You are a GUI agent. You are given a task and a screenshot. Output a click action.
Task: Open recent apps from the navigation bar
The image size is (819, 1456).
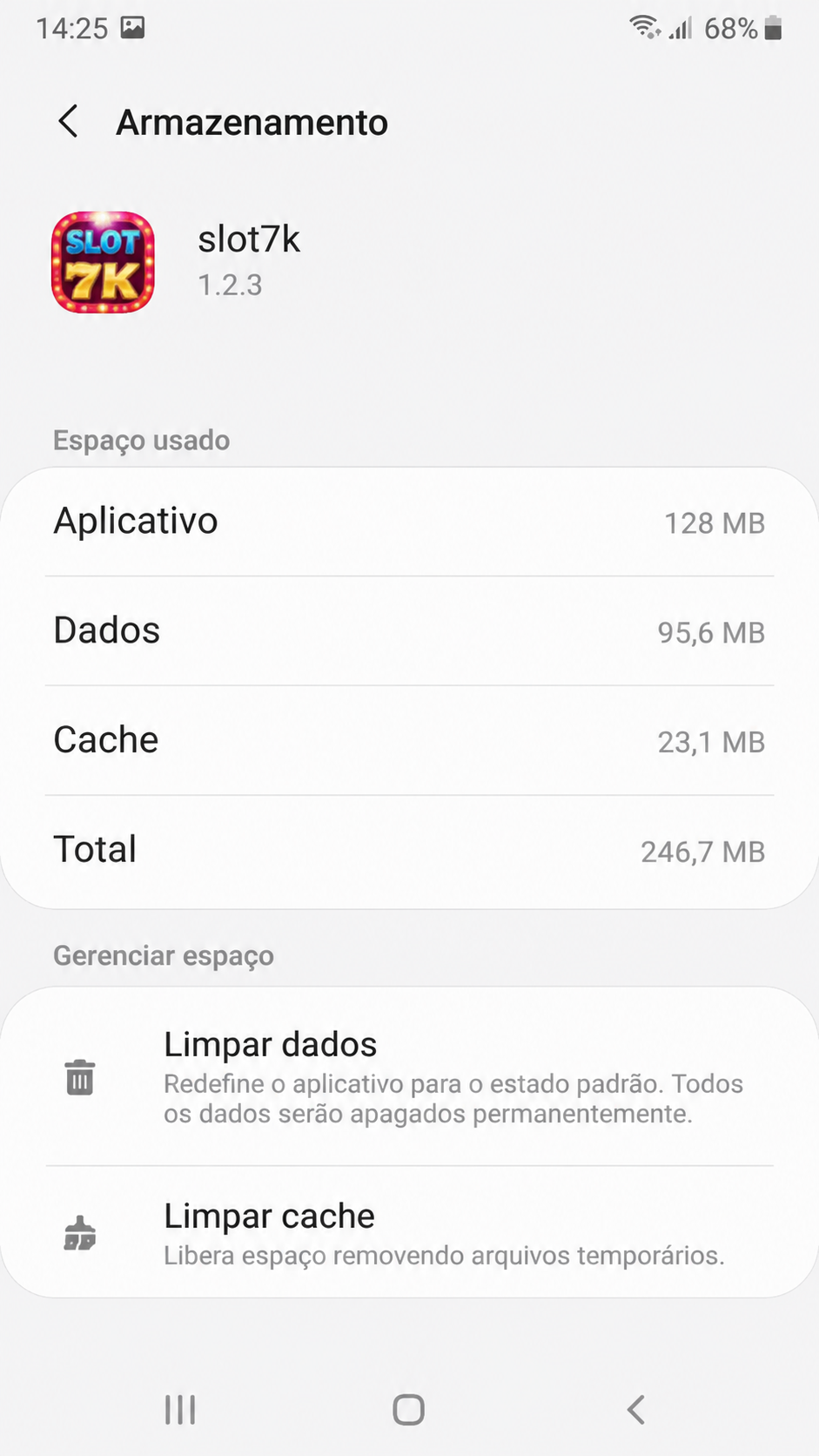(180, 1410)
